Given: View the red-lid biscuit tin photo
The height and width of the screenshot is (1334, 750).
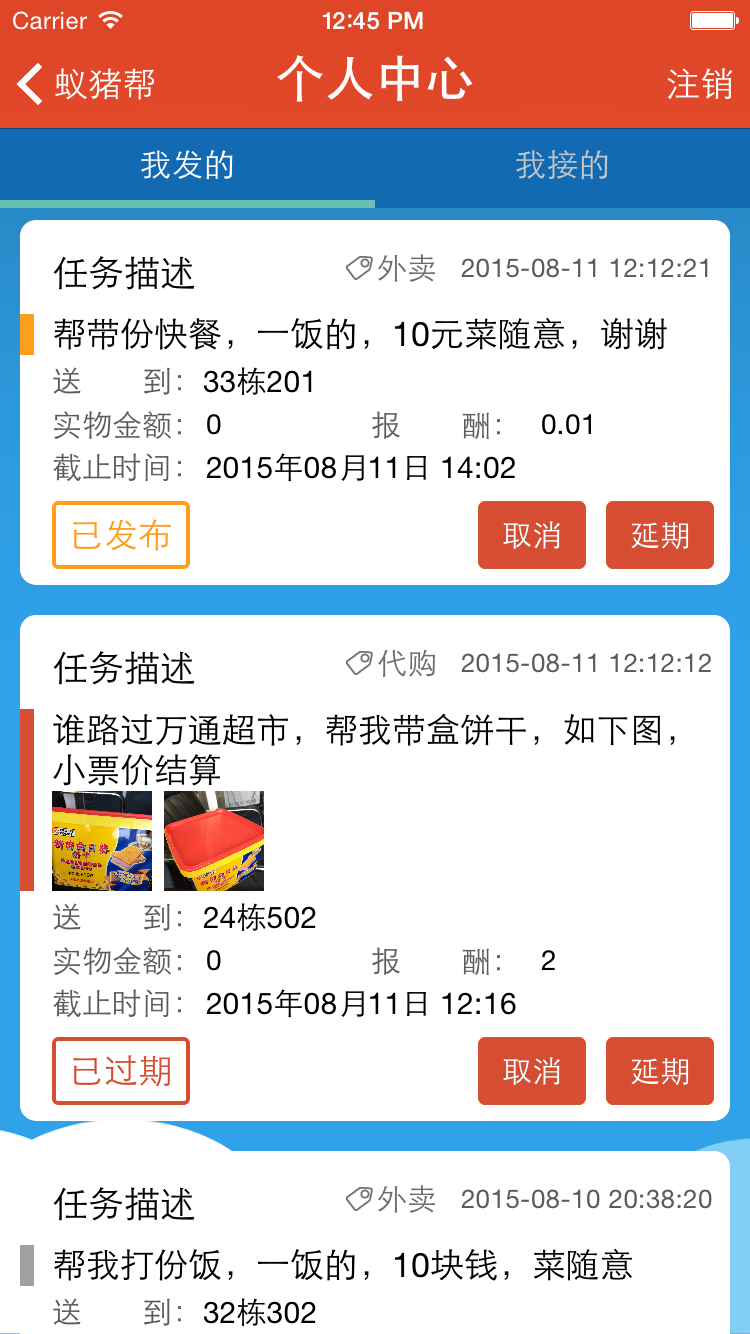Looking at the screenshot, I should point(214,841).
